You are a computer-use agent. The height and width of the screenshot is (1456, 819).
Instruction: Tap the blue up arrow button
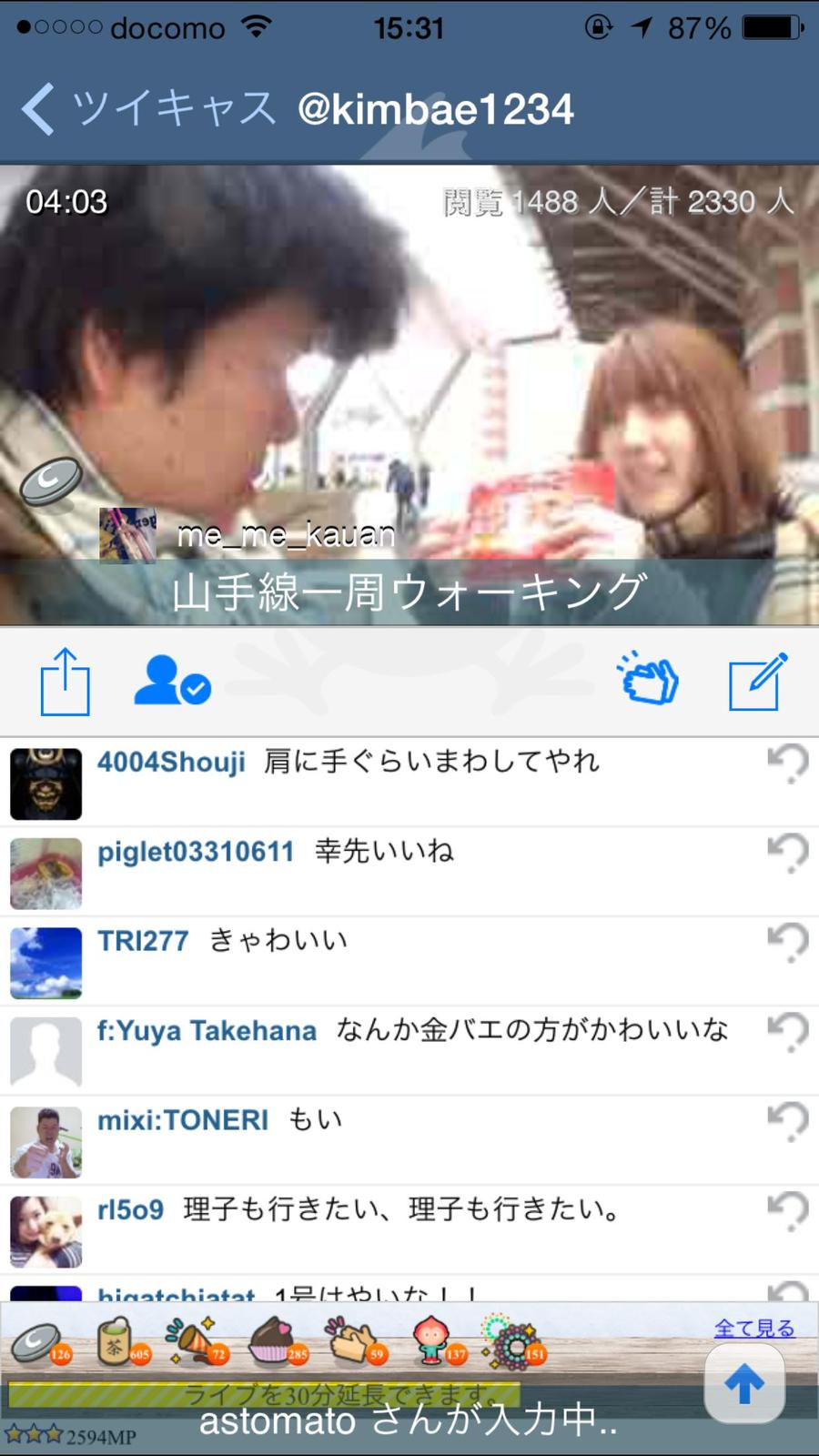click(744, 1384)
